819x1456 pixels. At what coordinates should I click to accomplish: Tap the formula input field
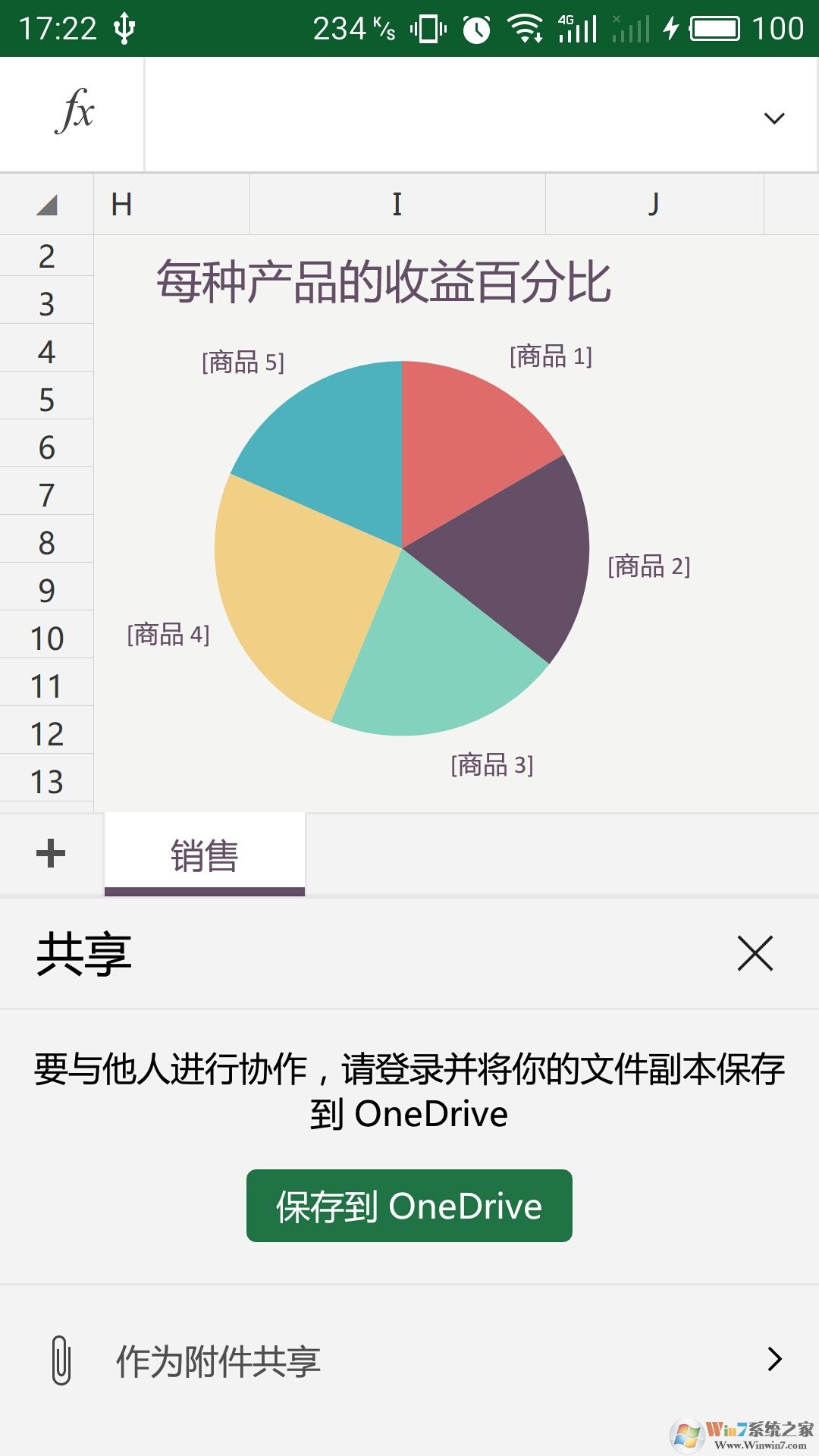tap(447, 114)
